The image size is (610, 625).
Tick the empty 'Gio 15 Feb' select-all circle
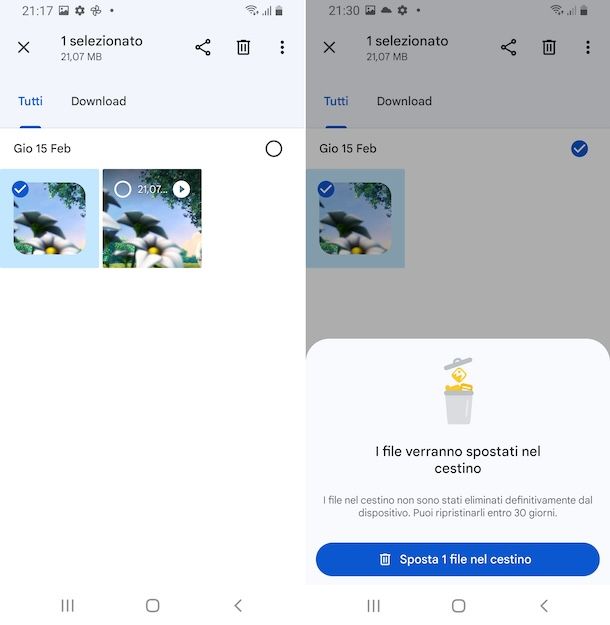click(274, 149)
